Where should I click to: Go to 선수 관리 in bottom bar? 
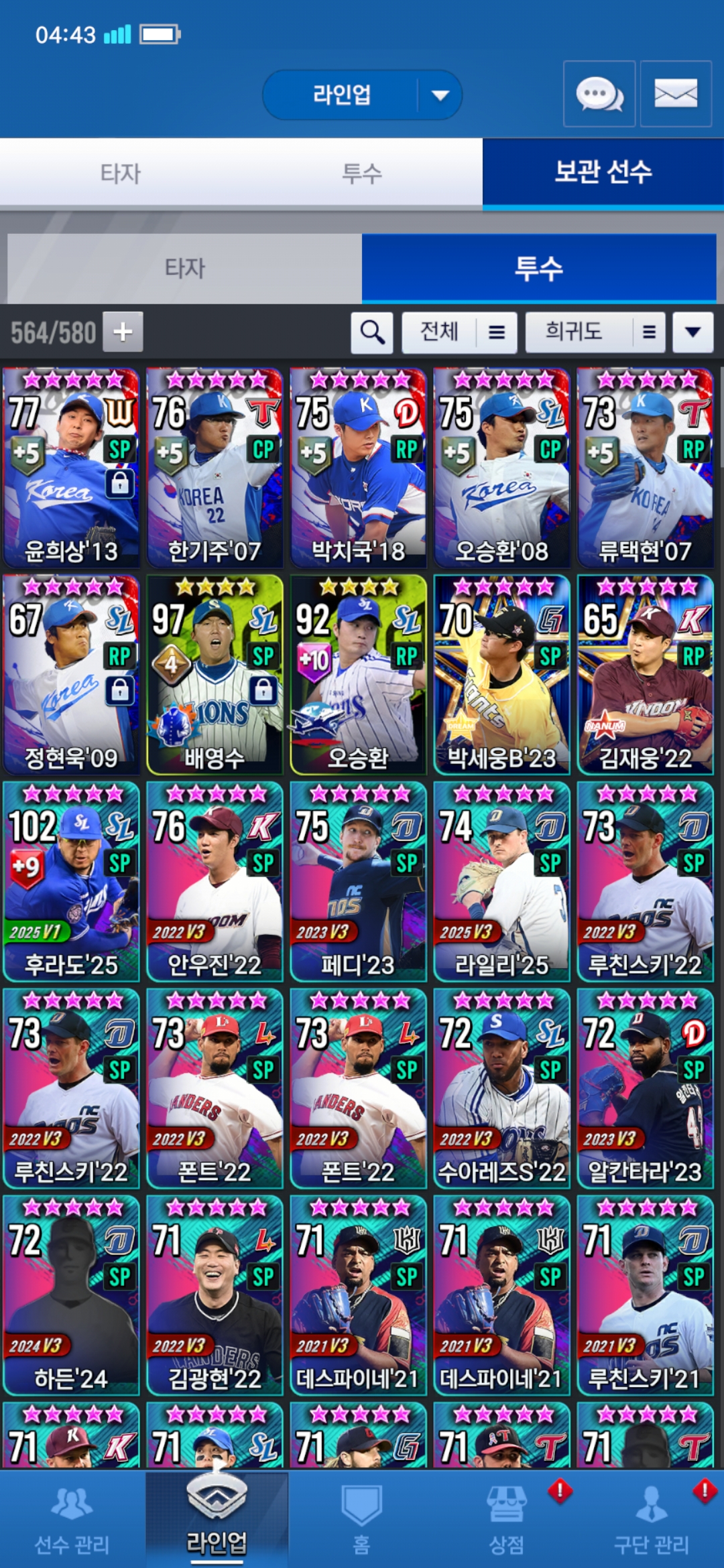[72, 1520]
